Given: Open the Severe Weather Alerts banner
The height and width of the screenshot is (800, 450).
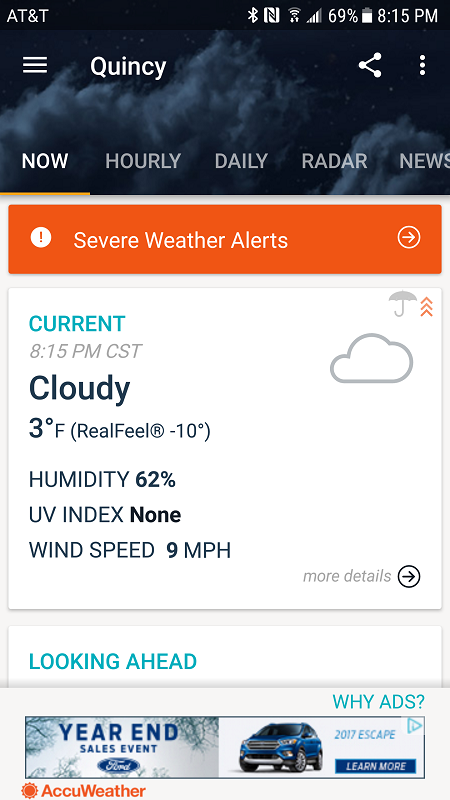Looking at the screenshot, I should 224,239.
